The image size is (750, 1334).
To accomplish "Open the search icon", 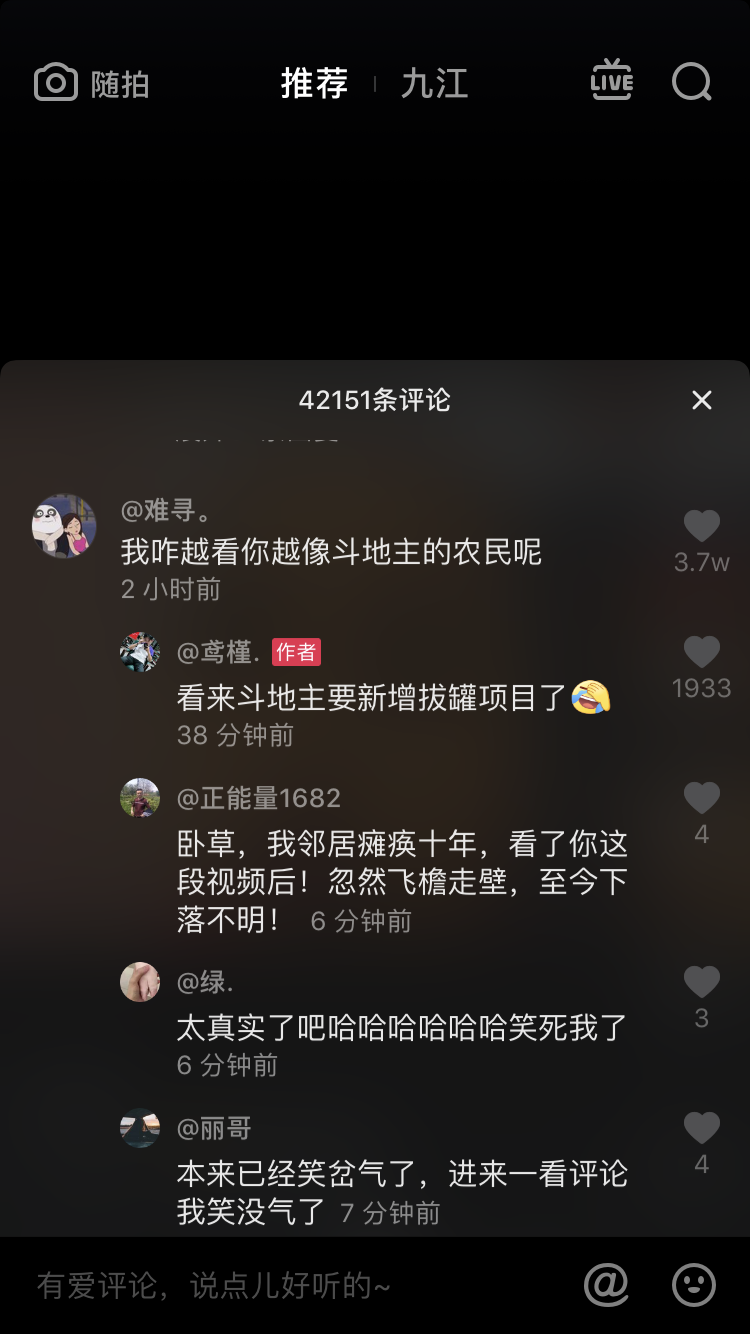I will coord(691,82).
